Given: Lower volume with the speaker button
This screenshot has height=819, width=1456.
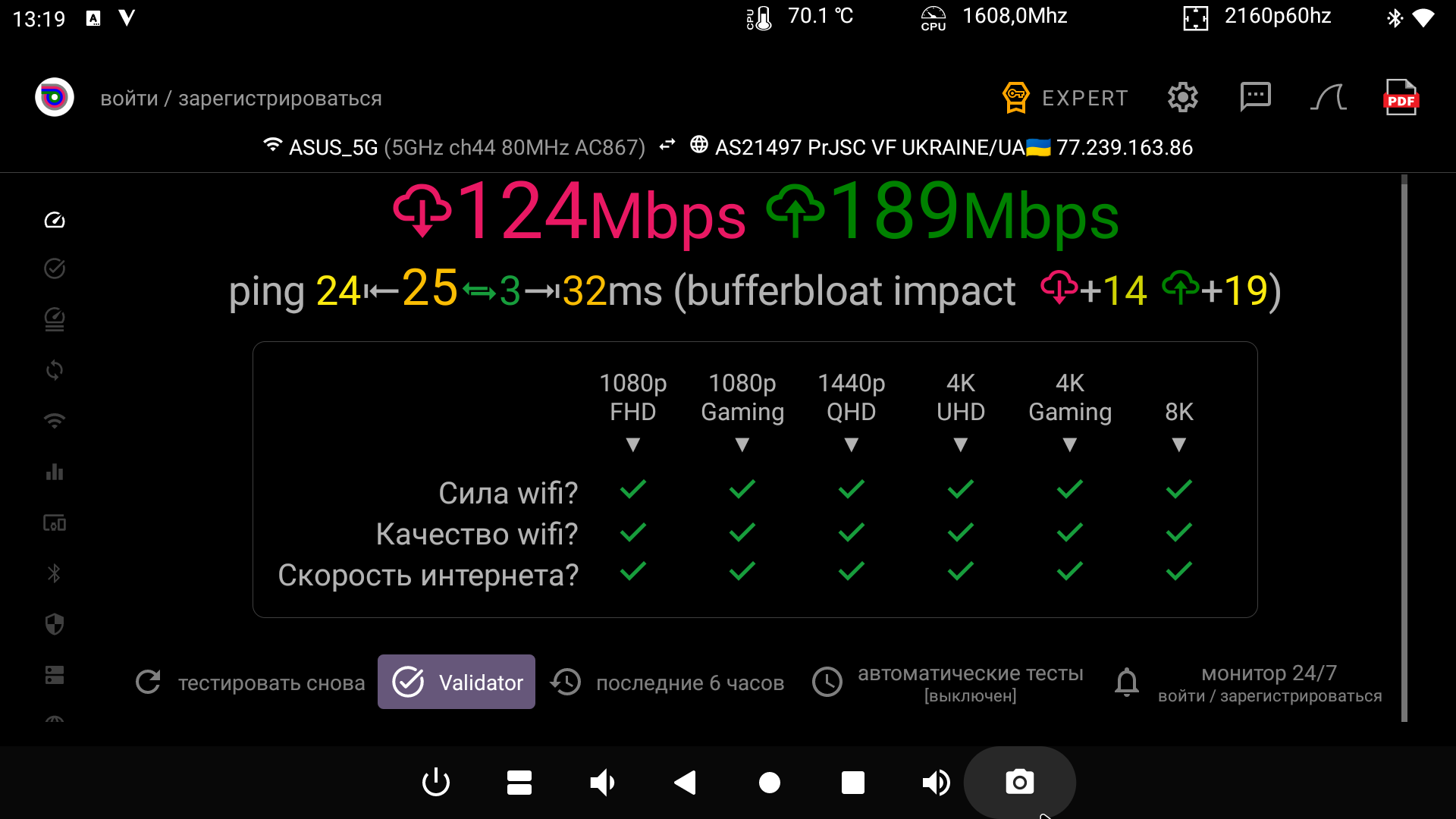Looking at the screenshot, I should coord(602,782).
